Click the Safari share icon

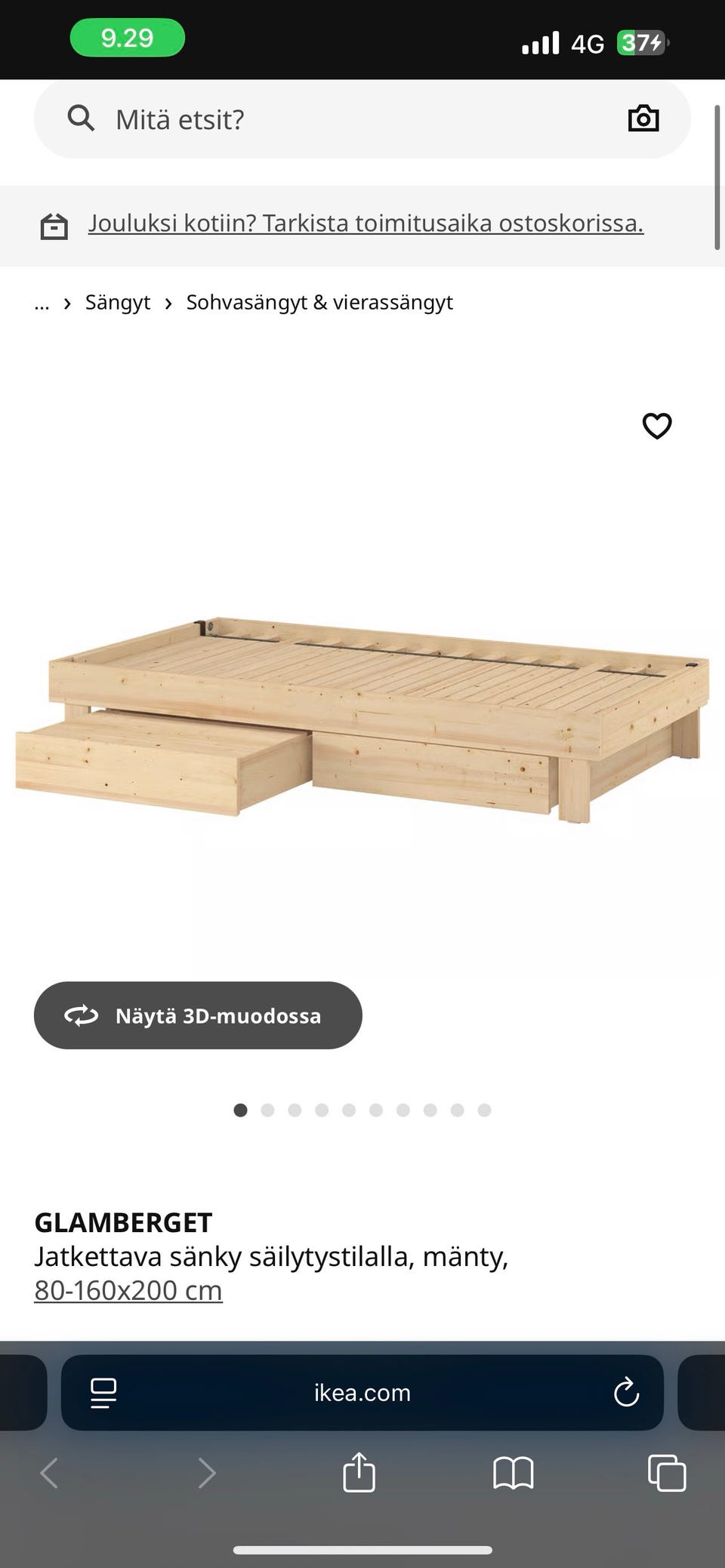pyautogui.click(x=359, y=1472)
